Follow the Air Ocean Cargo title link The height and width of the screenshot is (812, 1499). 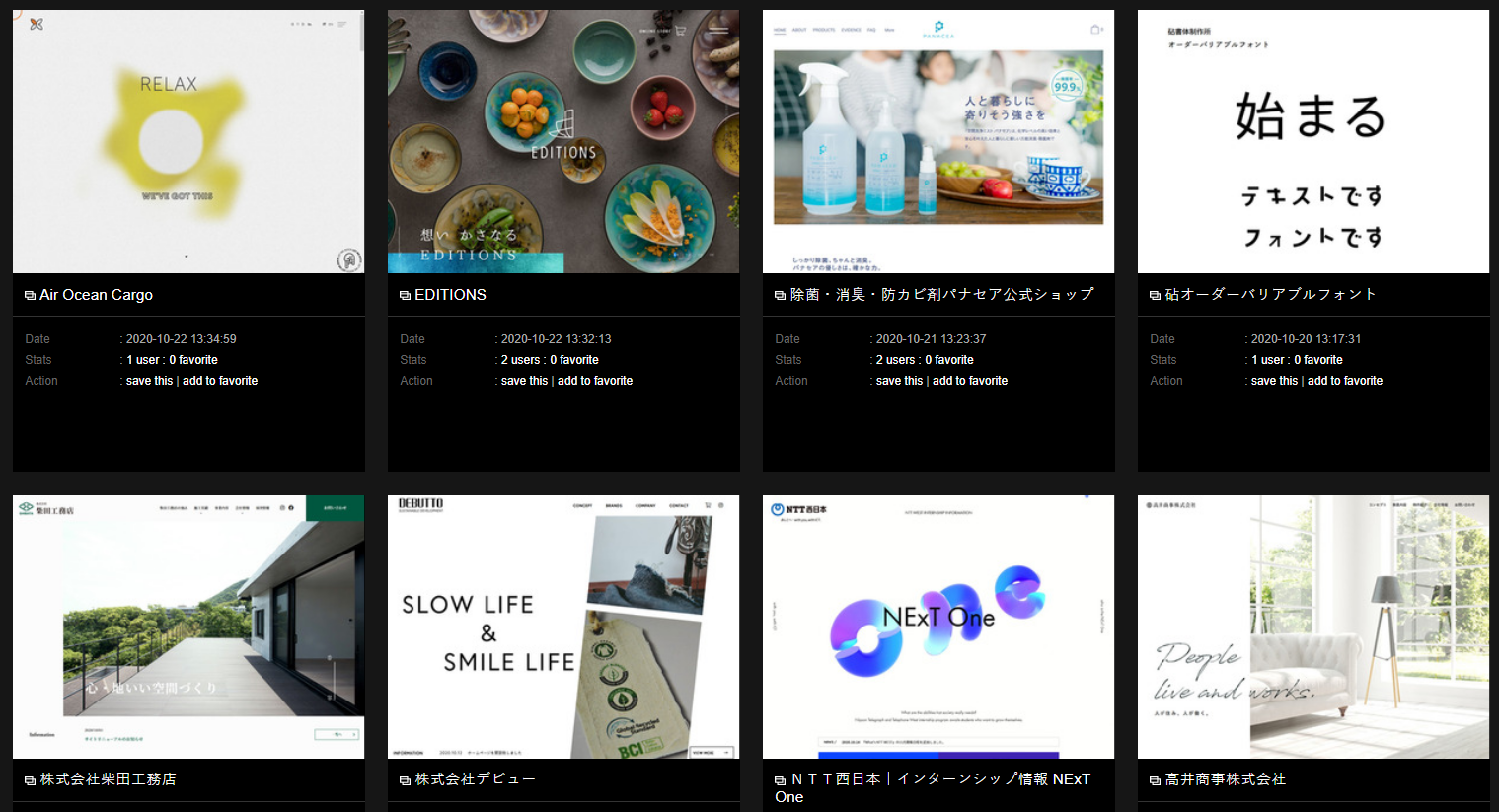pos(96,295)
